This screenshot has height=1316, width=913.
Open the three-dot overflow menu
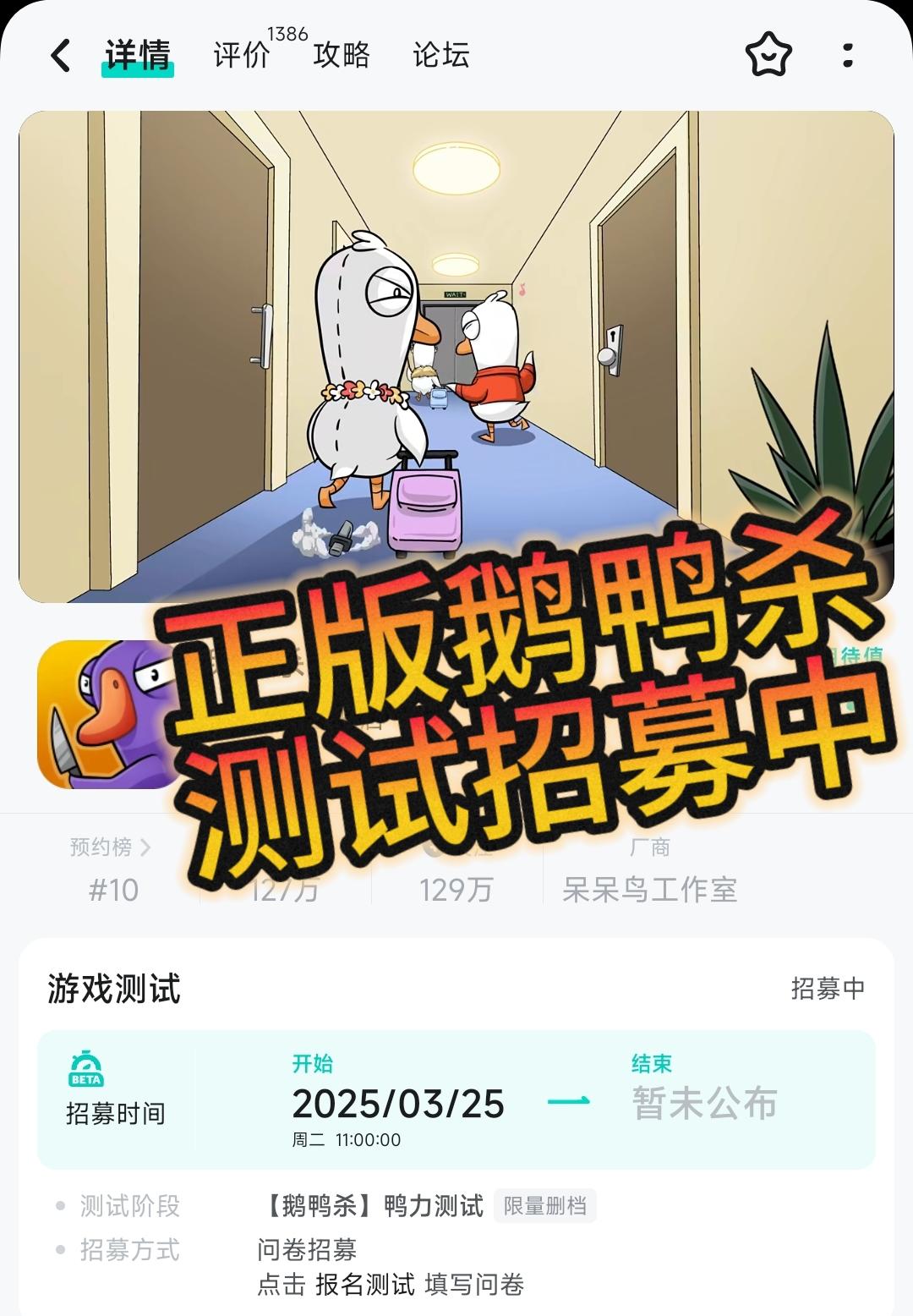(x=847, y=54)
